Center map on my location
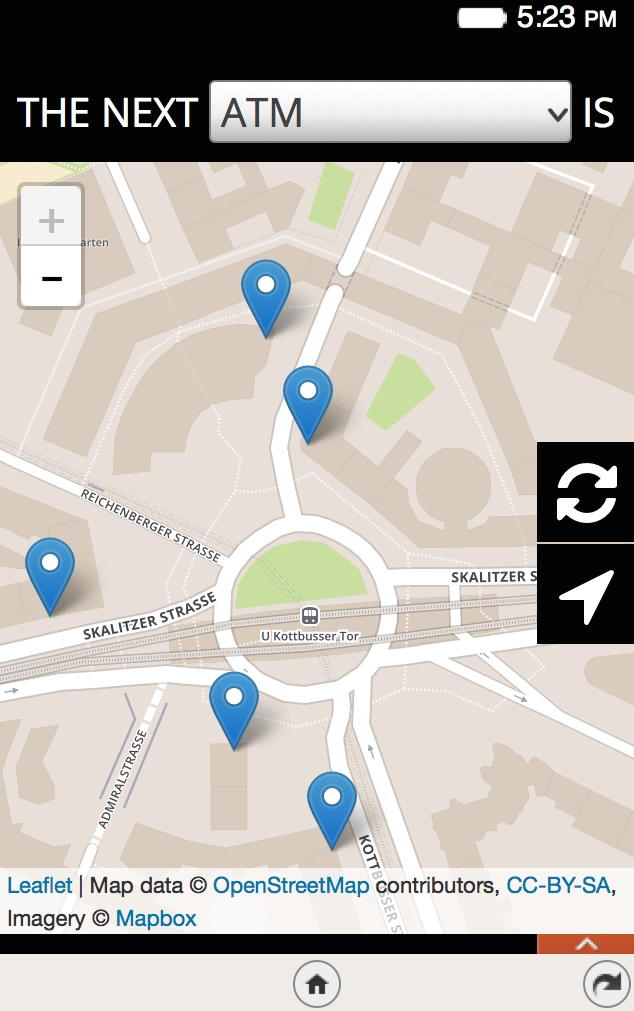This screenshot has height=1011, width=634. point(586,596)
